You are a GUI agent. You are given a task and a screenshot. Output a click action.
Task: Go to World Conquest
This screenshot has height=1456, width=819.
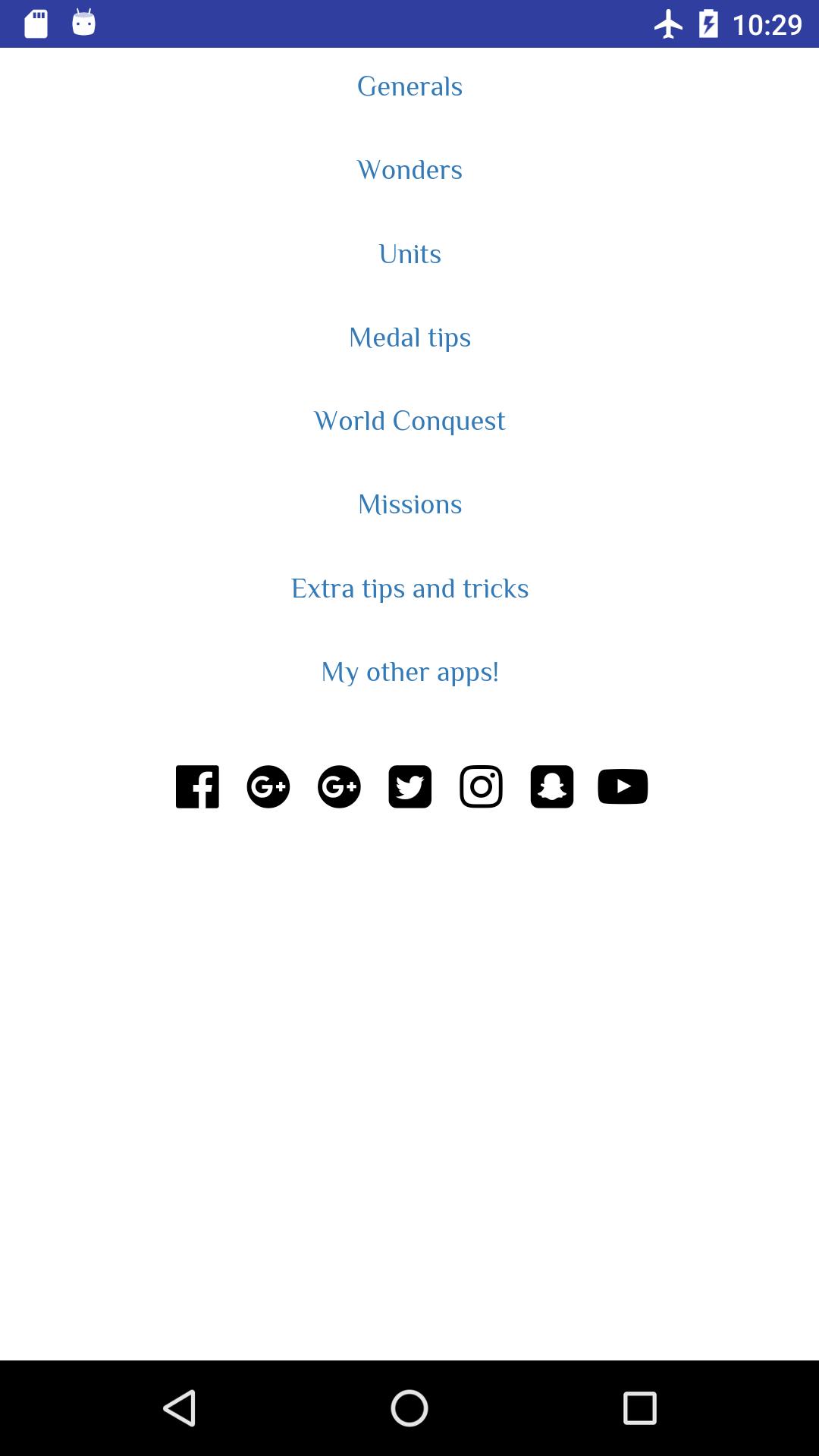click(x=409, y=421)
